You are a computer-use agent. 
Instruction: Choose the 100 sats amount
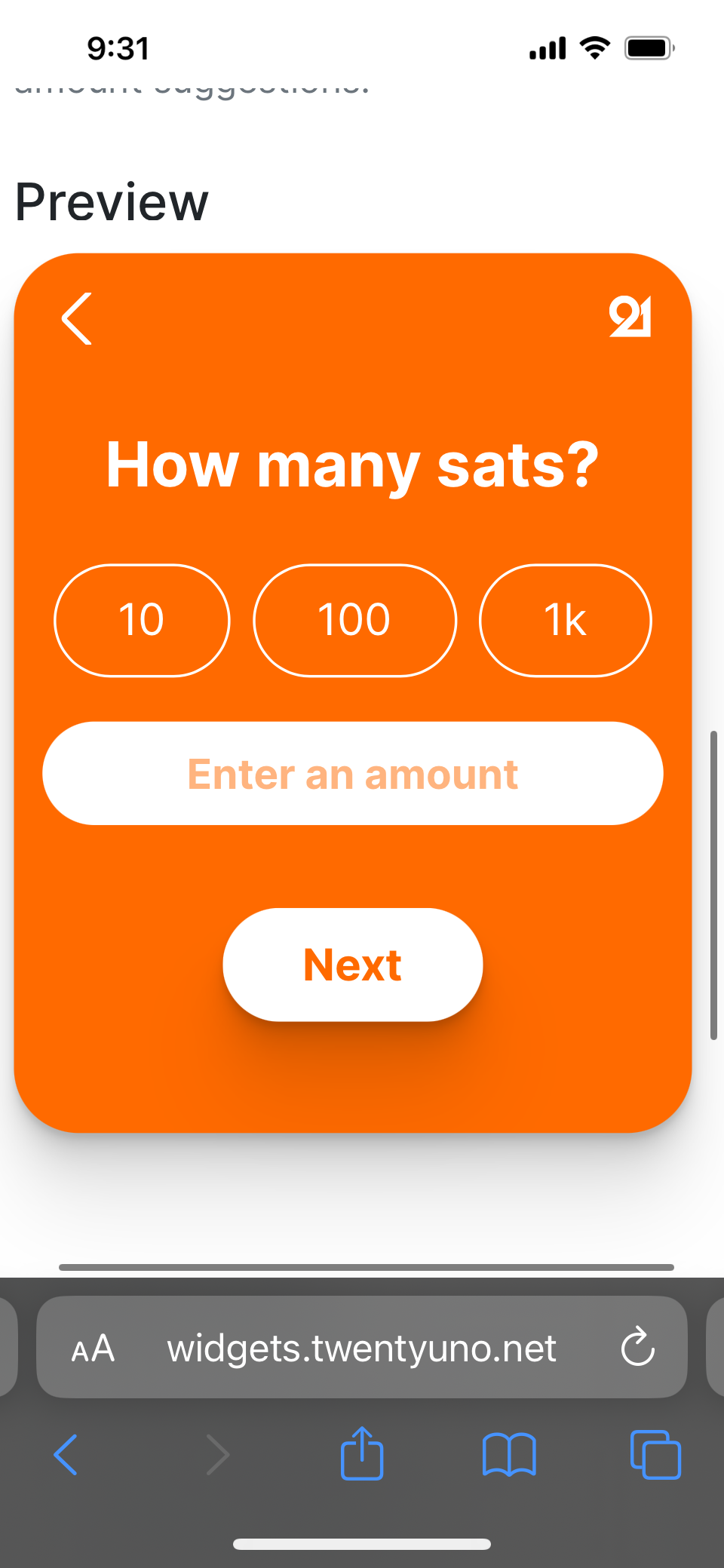tap(354, 620)
